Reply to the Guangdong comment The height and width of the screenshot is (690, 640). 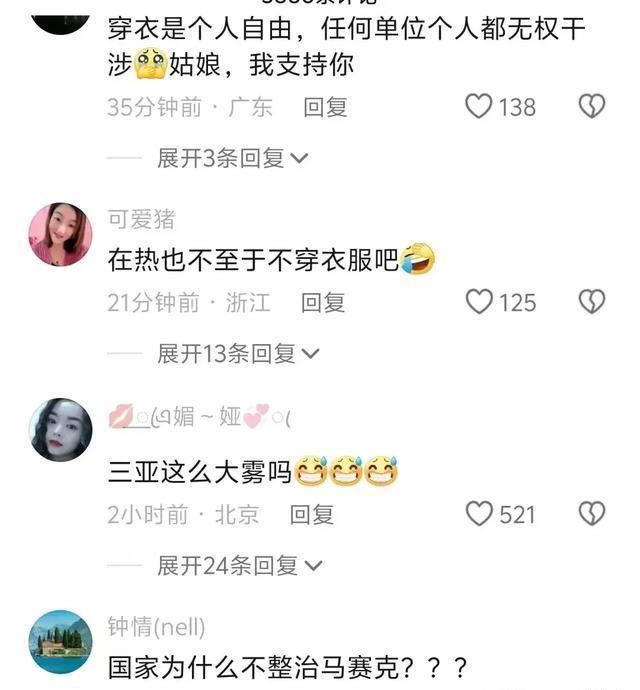click(325, 107)
